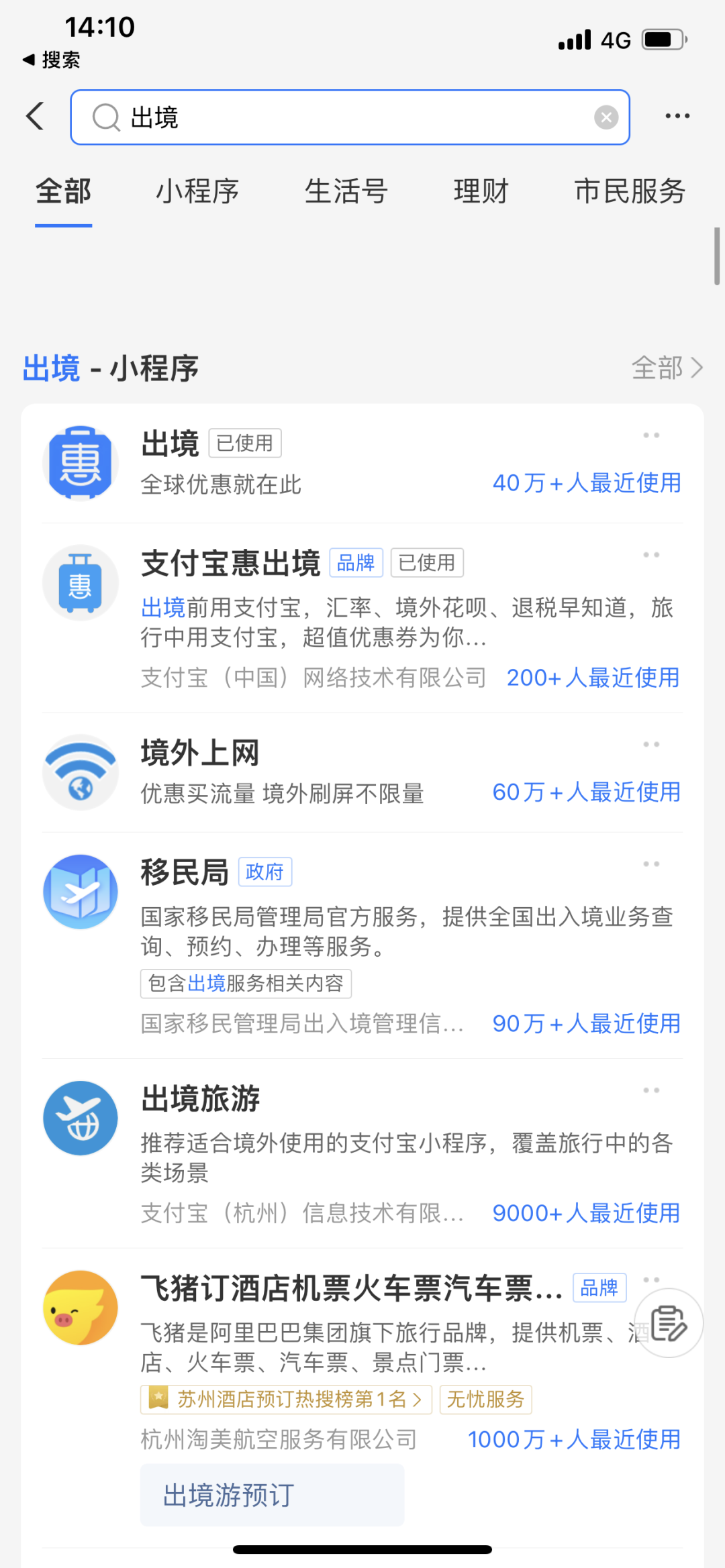The width and height of the screenshot is (725, 1568).
Task: Open more options for 移民局 entry
Action: (651, 864)
